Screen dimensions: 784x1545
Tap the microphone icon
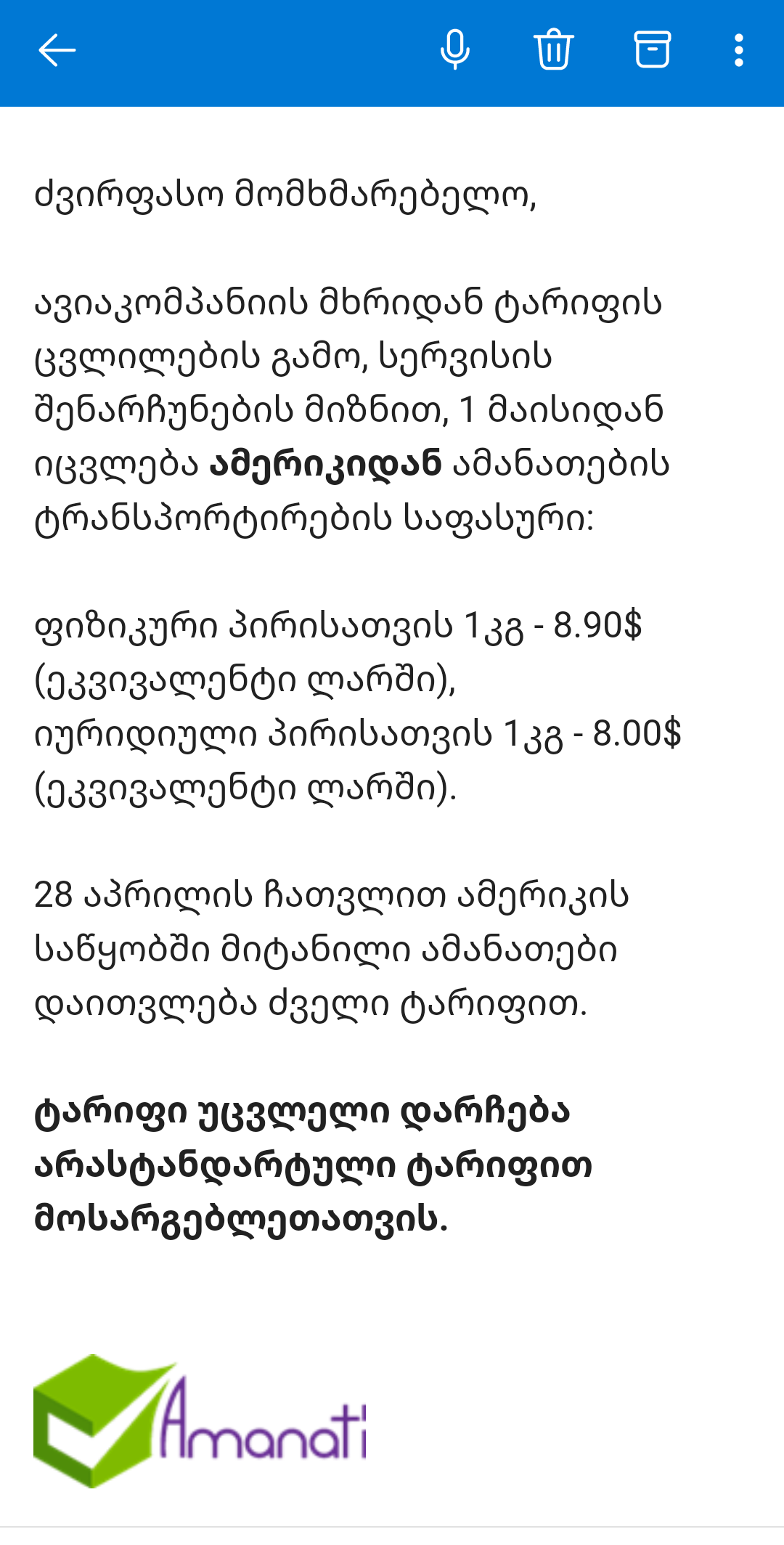[455, 51]
